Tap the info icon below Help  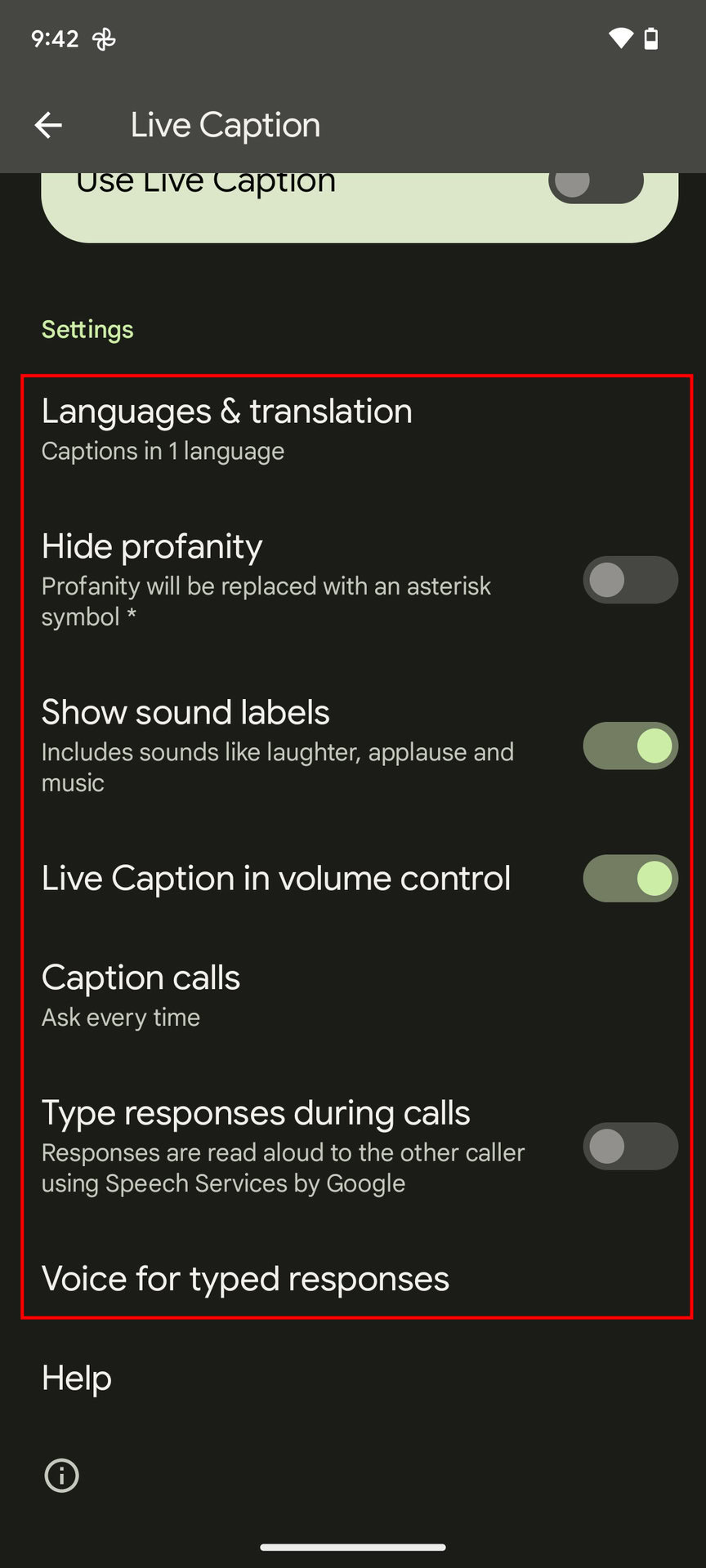[62, 1476]
